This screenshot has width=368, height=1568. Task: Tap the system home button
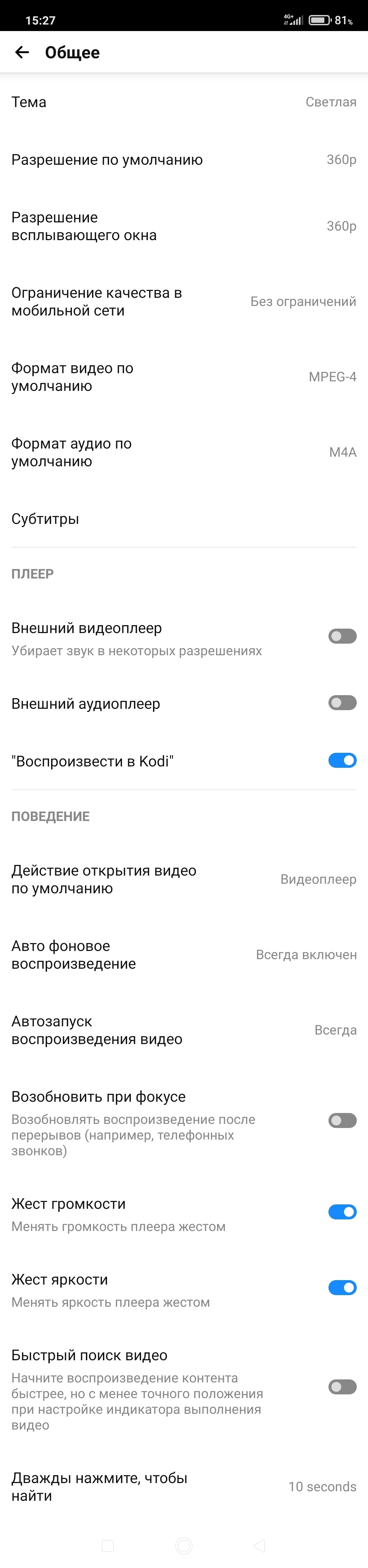click(x=184, y=1545)
